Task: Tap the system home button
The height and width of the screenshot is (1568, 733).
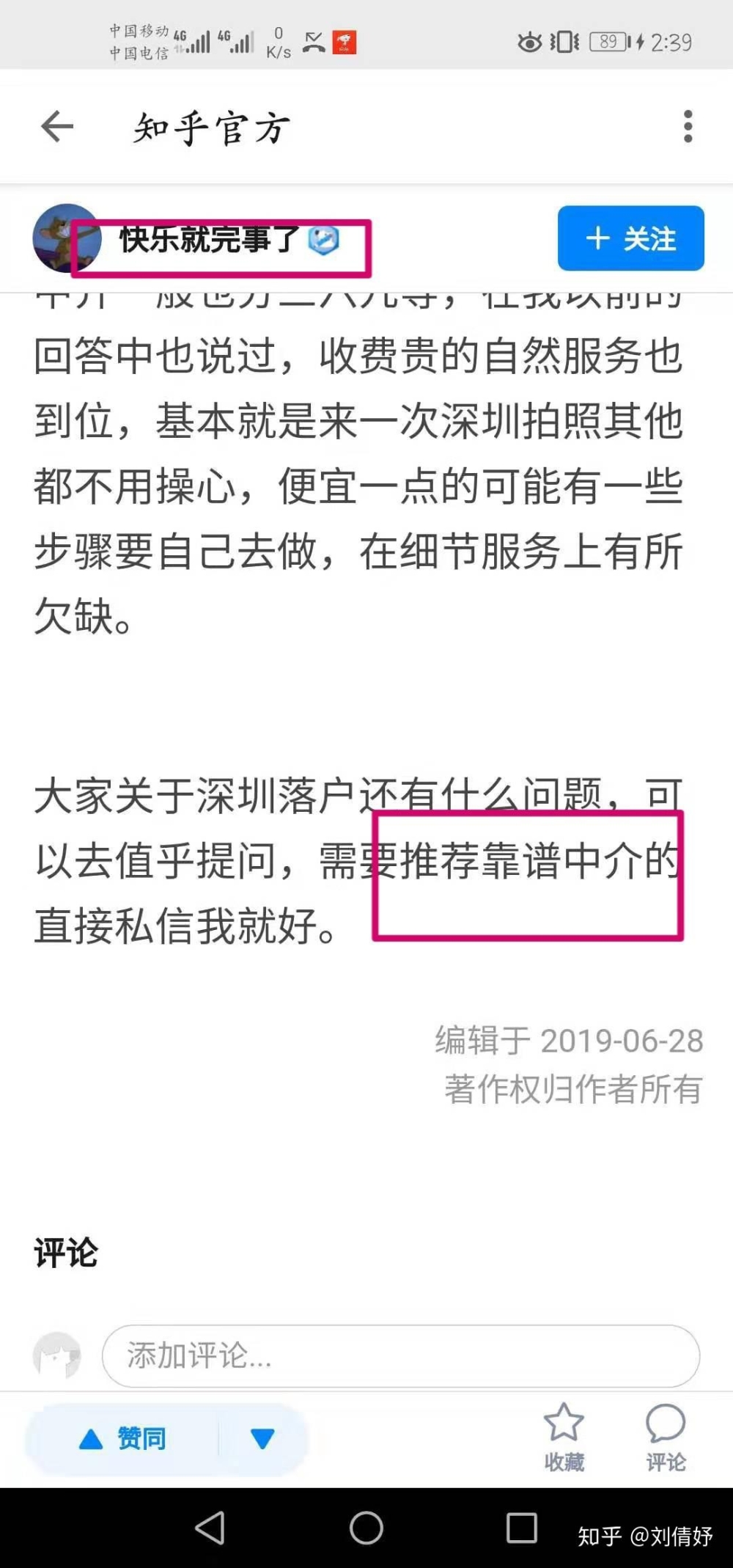Action: pos(366,1528)
